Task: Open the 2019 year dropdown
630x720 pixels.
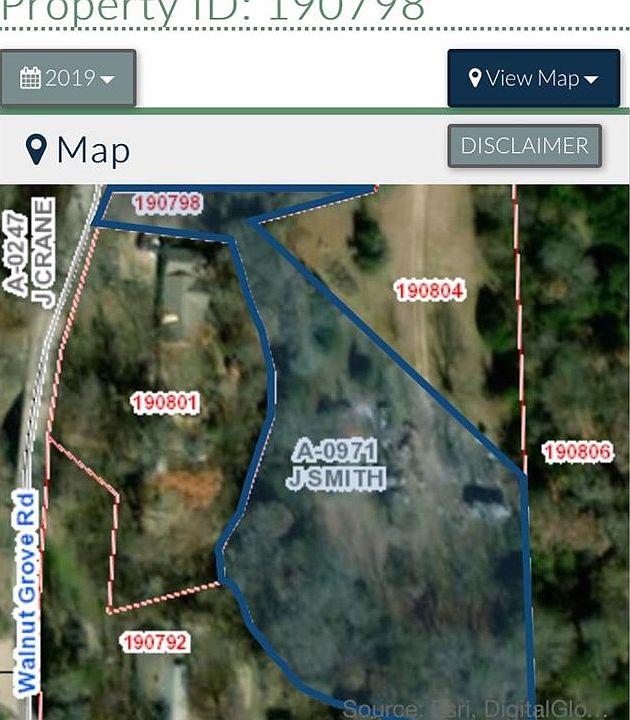Action: (68, 78)
